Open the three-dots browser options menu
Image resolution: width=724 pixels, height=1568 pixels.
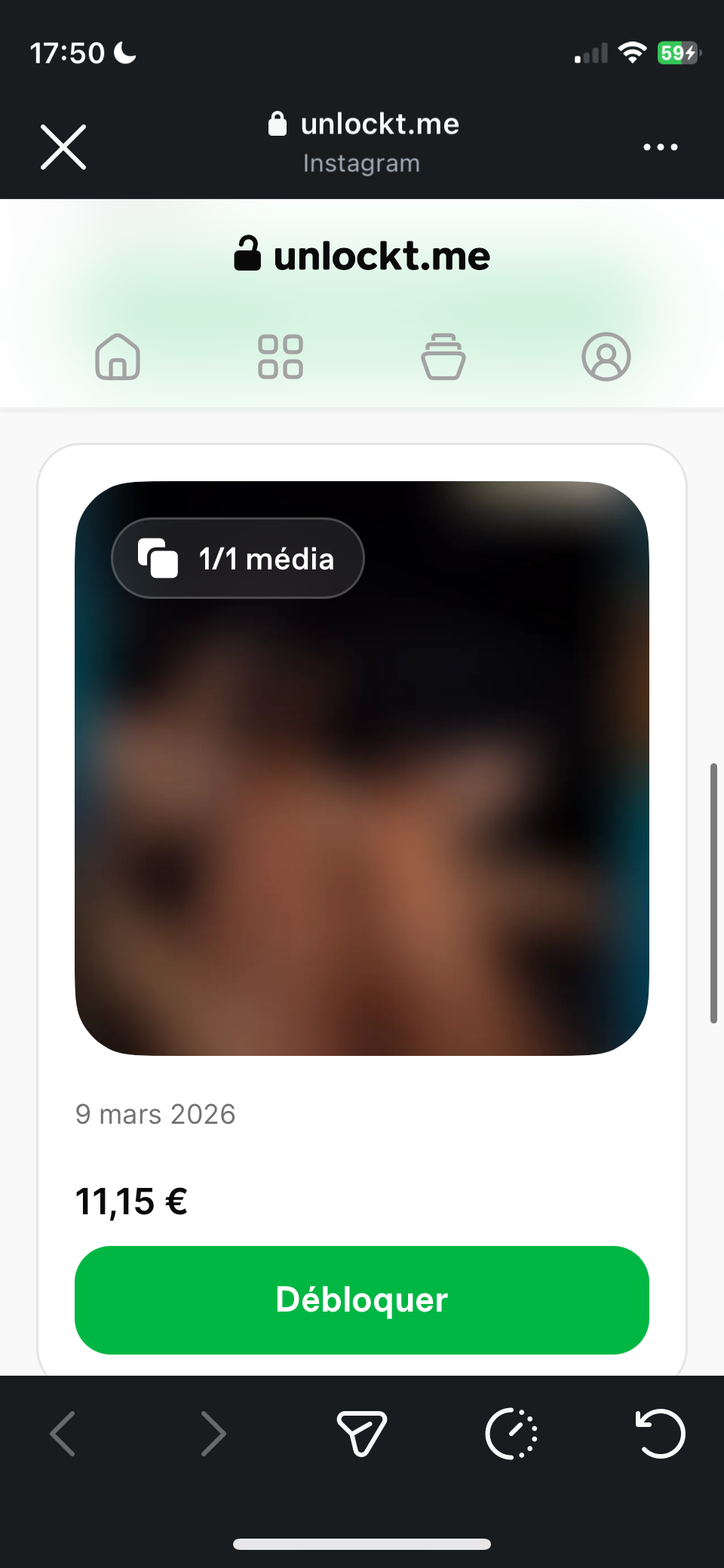[x=660, y=147]
